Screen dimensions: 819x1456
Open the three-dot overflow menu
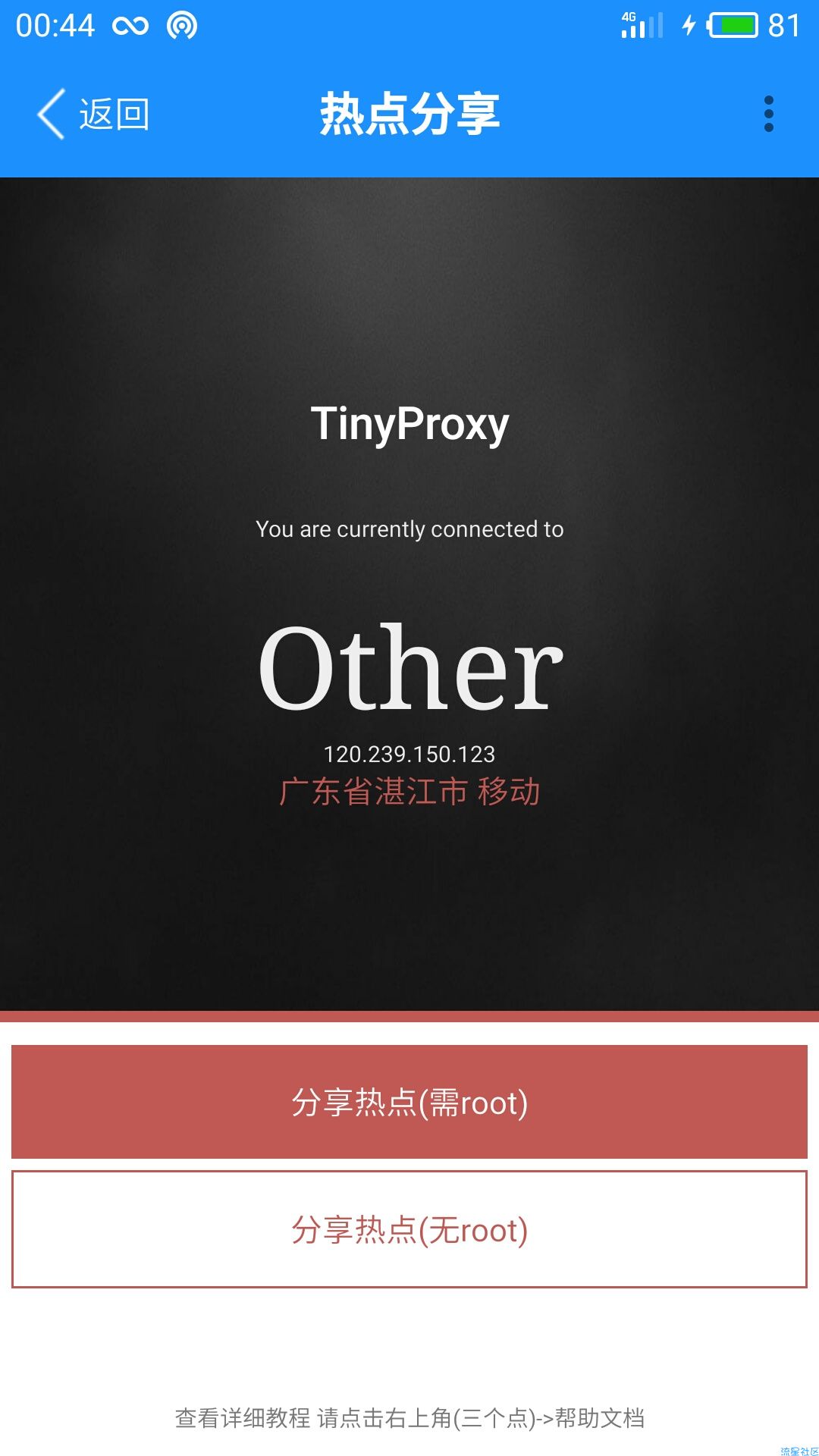click(768, 114)
